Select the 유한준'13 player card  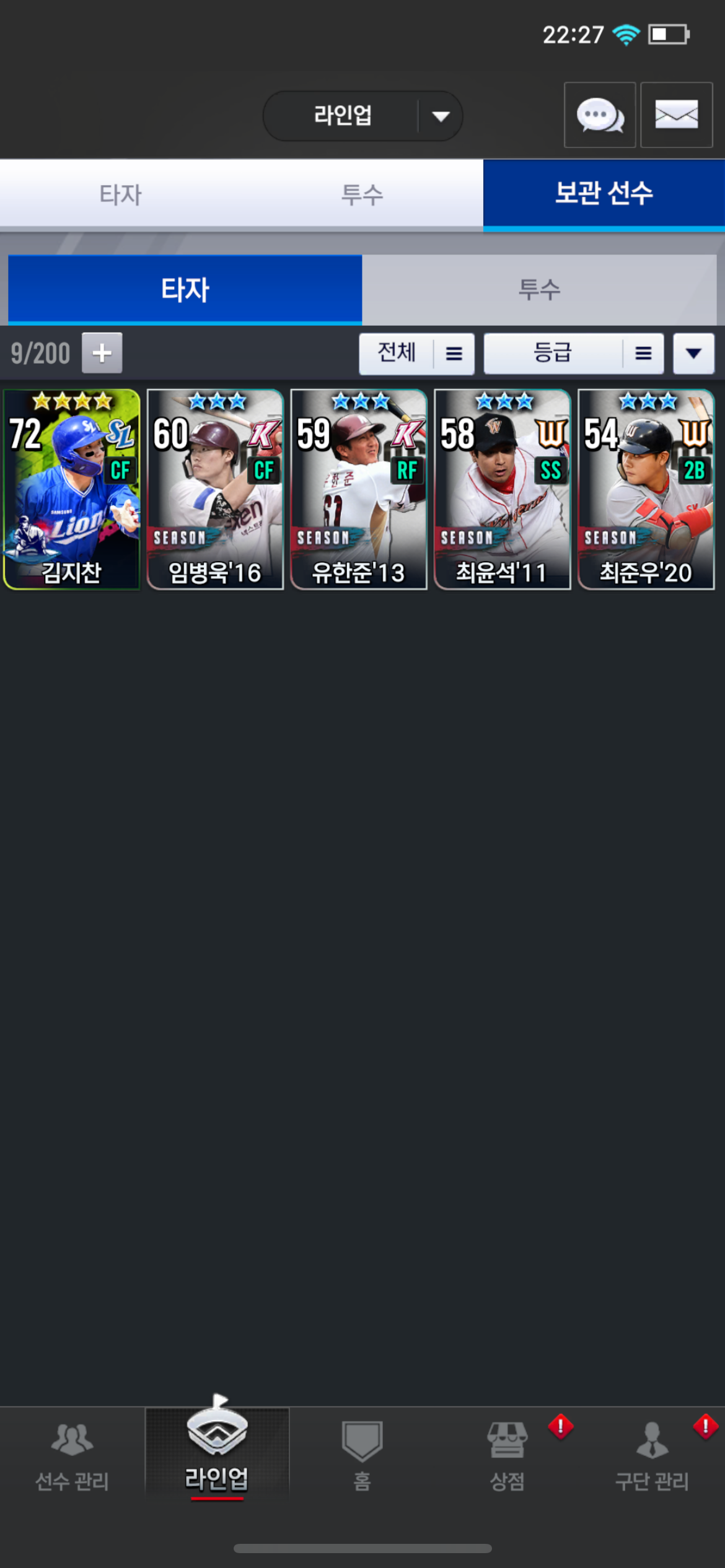[x=359, y=489]
